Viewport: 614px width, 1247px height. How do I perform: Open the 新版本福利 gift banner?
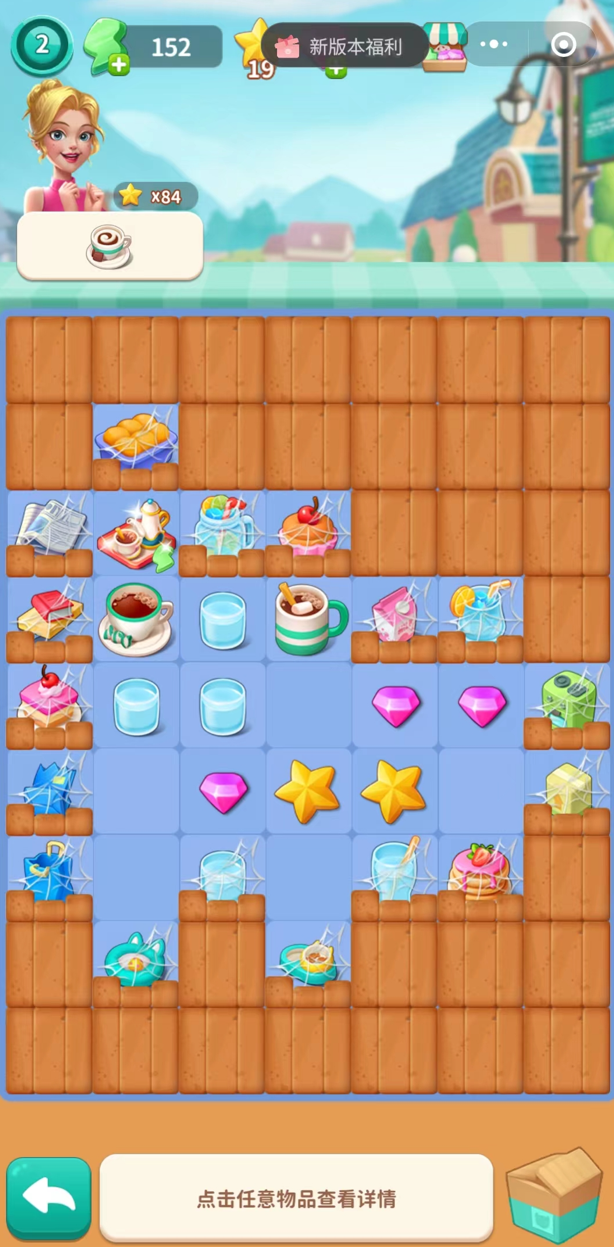(x=345, y=46)
